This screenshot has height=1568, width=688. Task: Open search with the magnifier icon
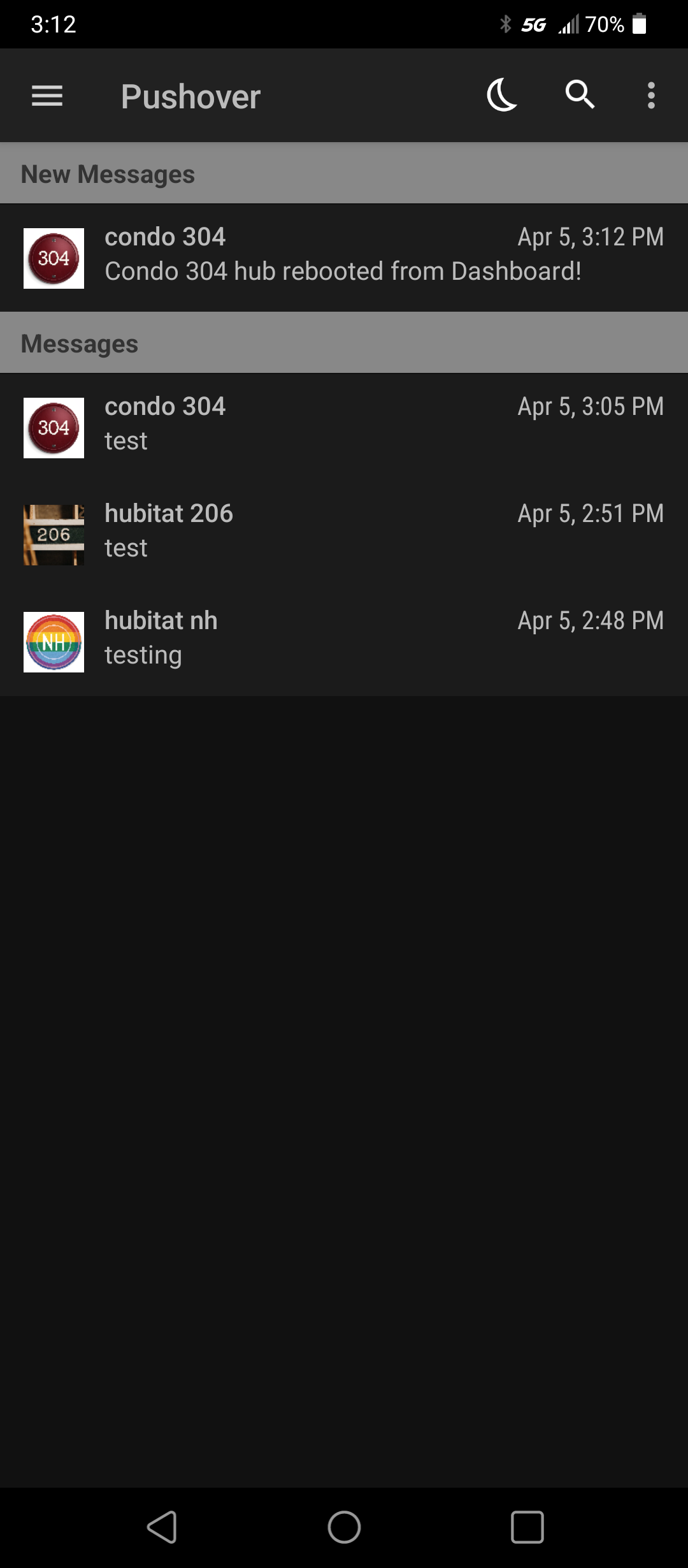[580, 96]
